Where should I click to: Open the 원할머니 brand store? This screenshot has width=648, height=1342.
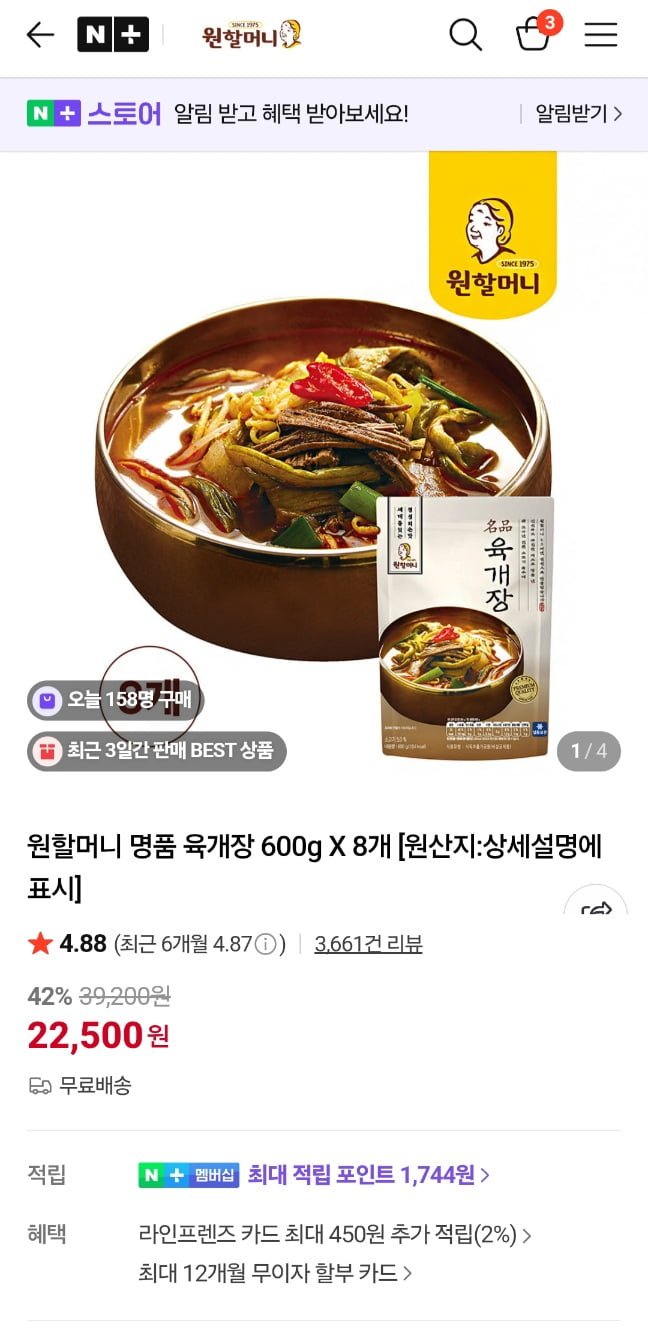pos(251,35)
